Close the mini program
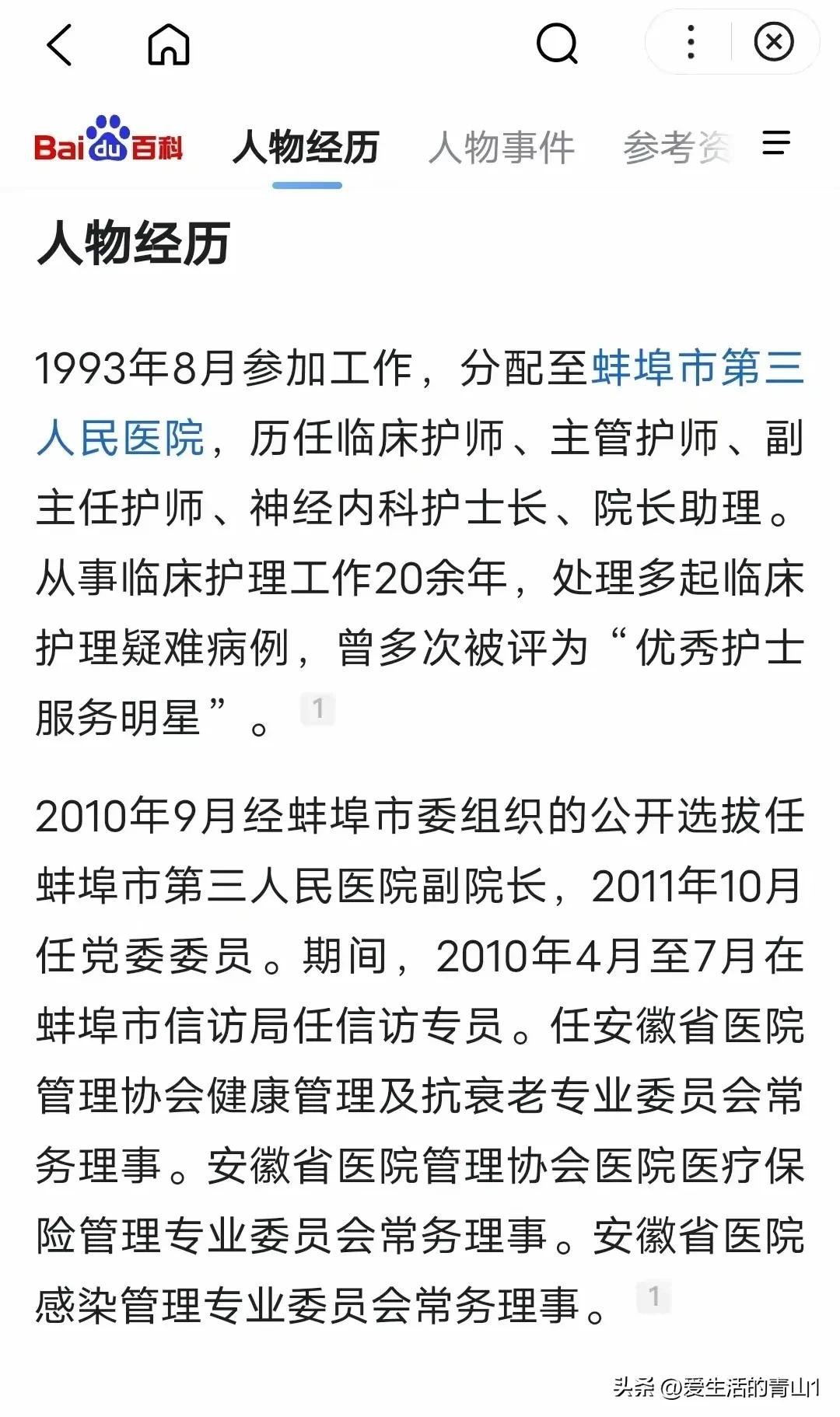 774,42
